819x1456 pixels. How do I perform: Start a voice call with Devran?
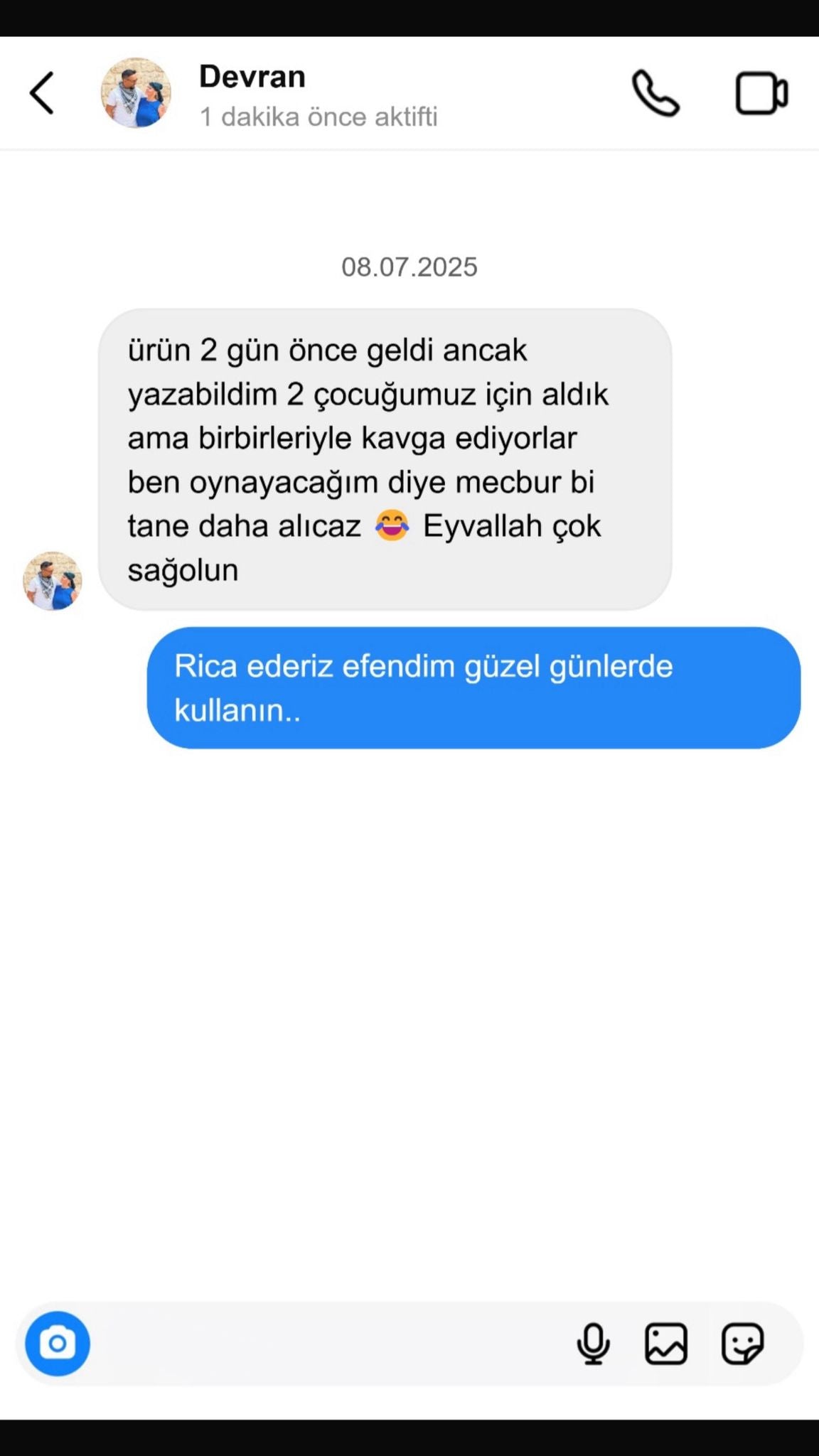pyautogui.click(x=655, y=93)
